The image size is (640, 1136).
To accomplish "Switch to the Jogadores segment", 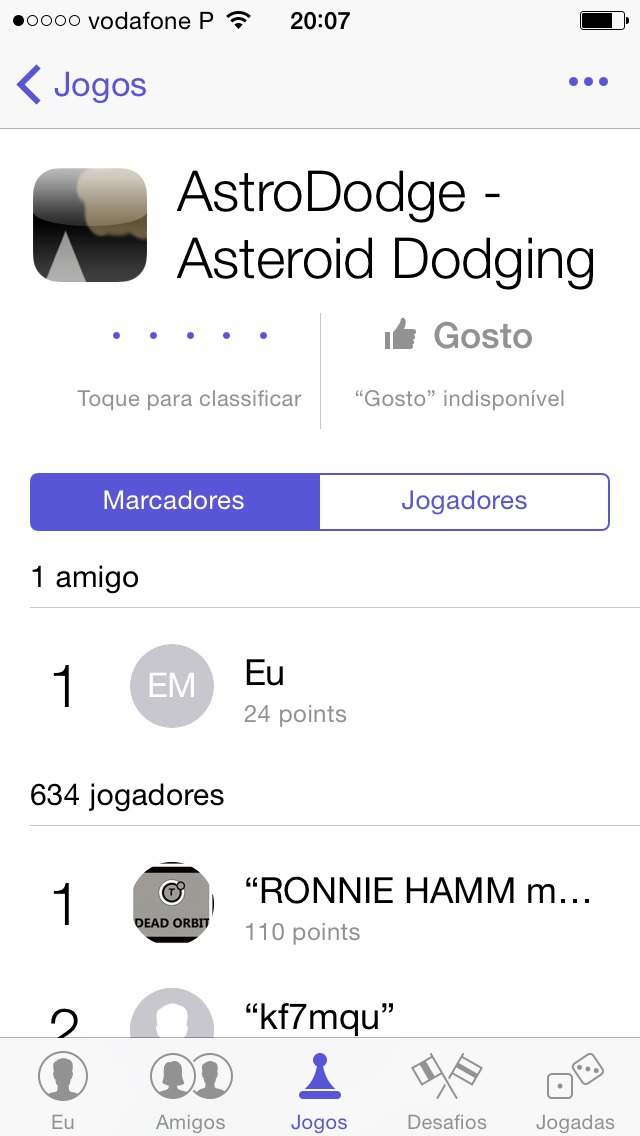I will coord(464,501).
